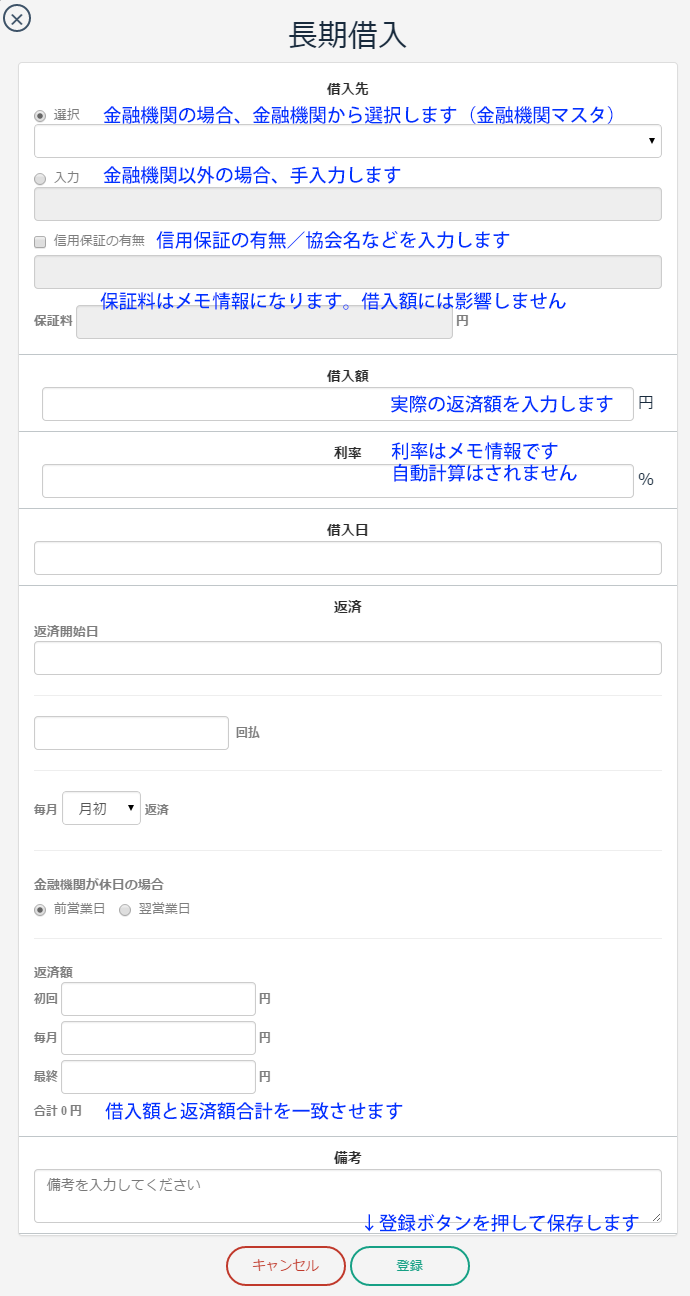Tap the 借入日 date field
The image size is (690, 1296).
(347, 558)
